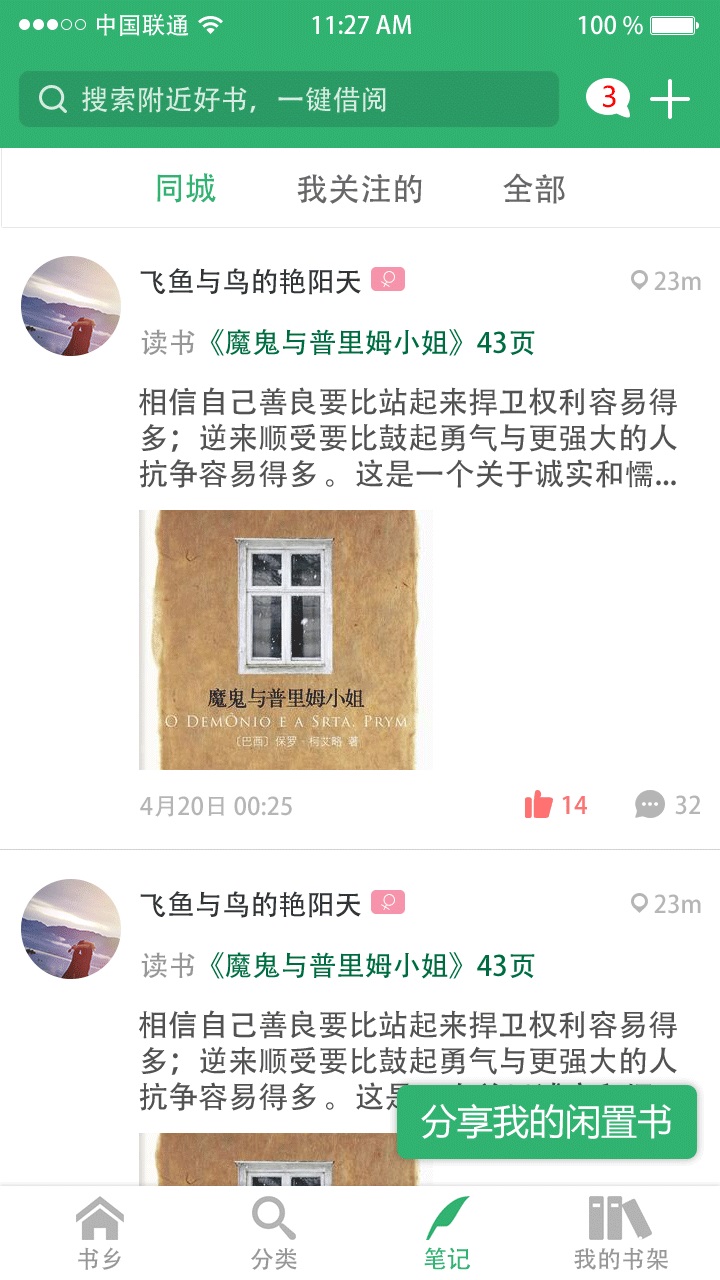This screenshot has height=1280, width=720.
Task: Like the post dated 4月20日 00:25
Action: [x=540, y=804]
